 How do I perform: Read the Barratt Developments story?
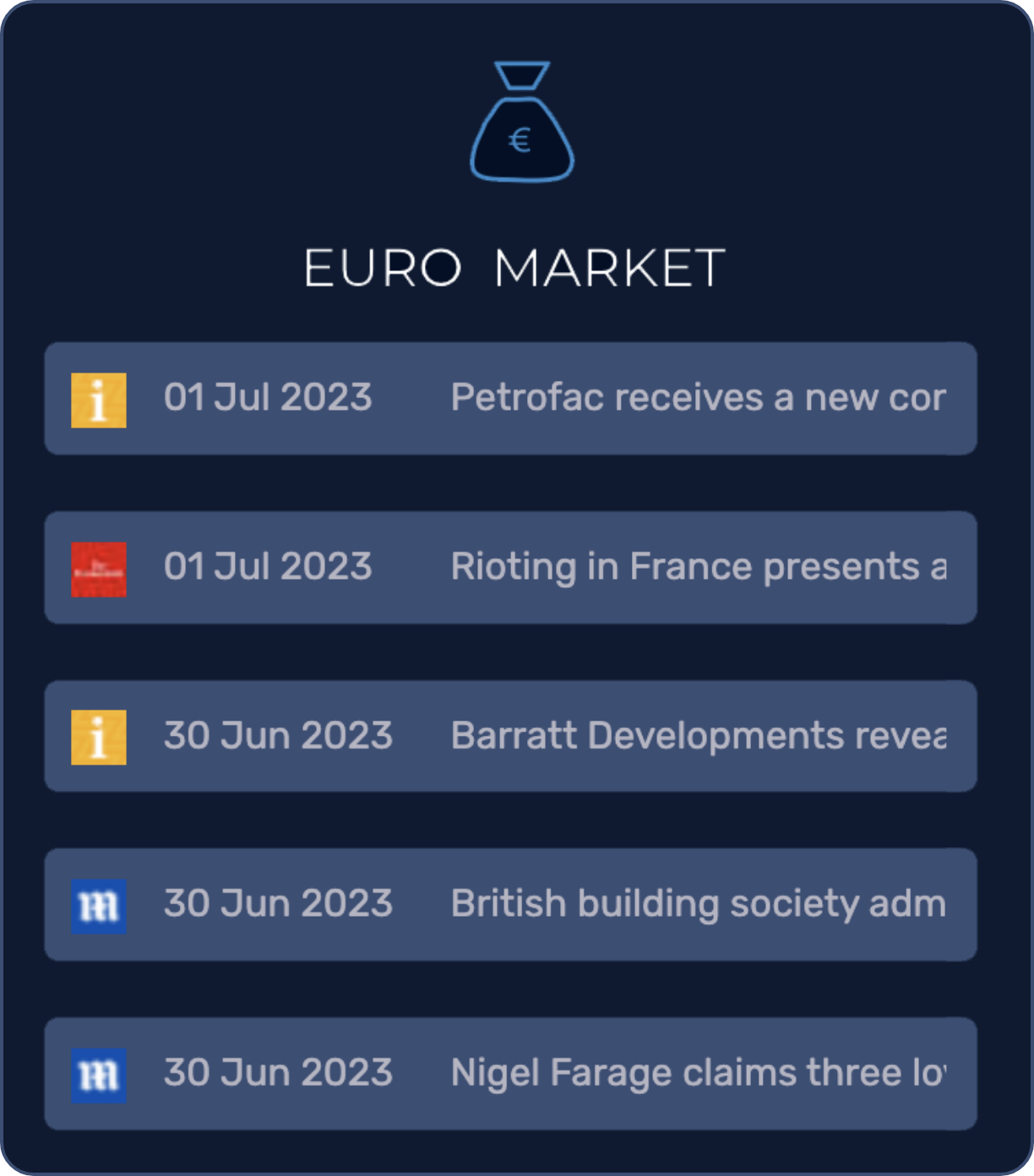pos(697,736)
